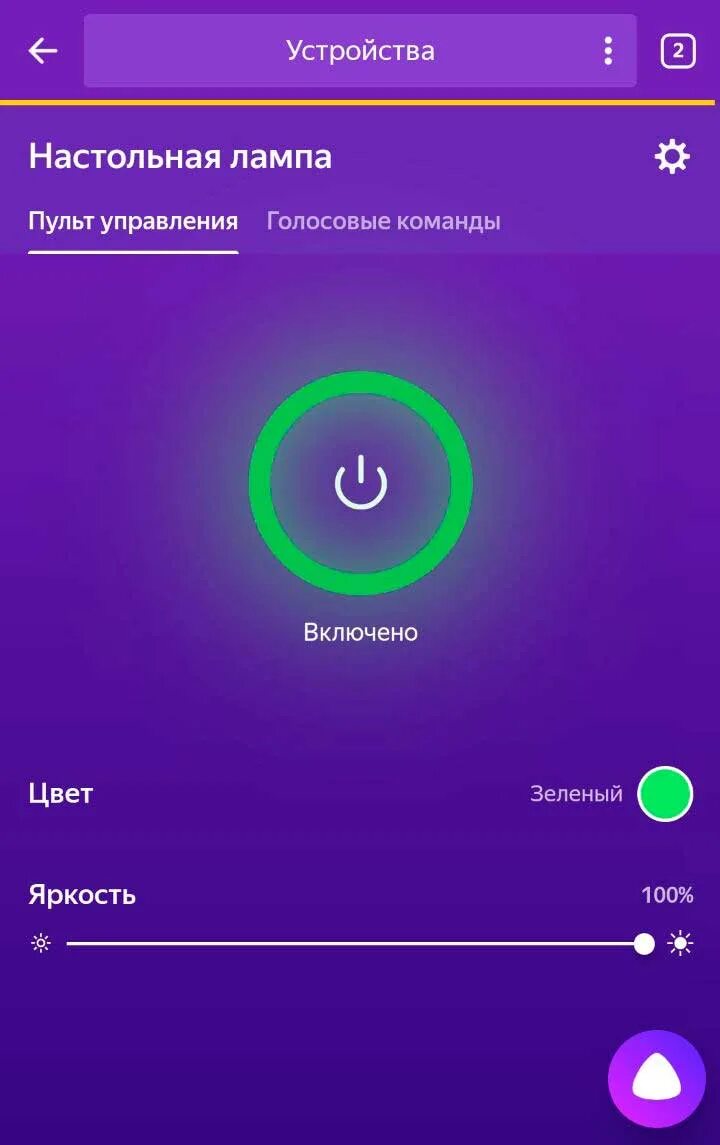Open the lamp settings gear

coord(671,157)
